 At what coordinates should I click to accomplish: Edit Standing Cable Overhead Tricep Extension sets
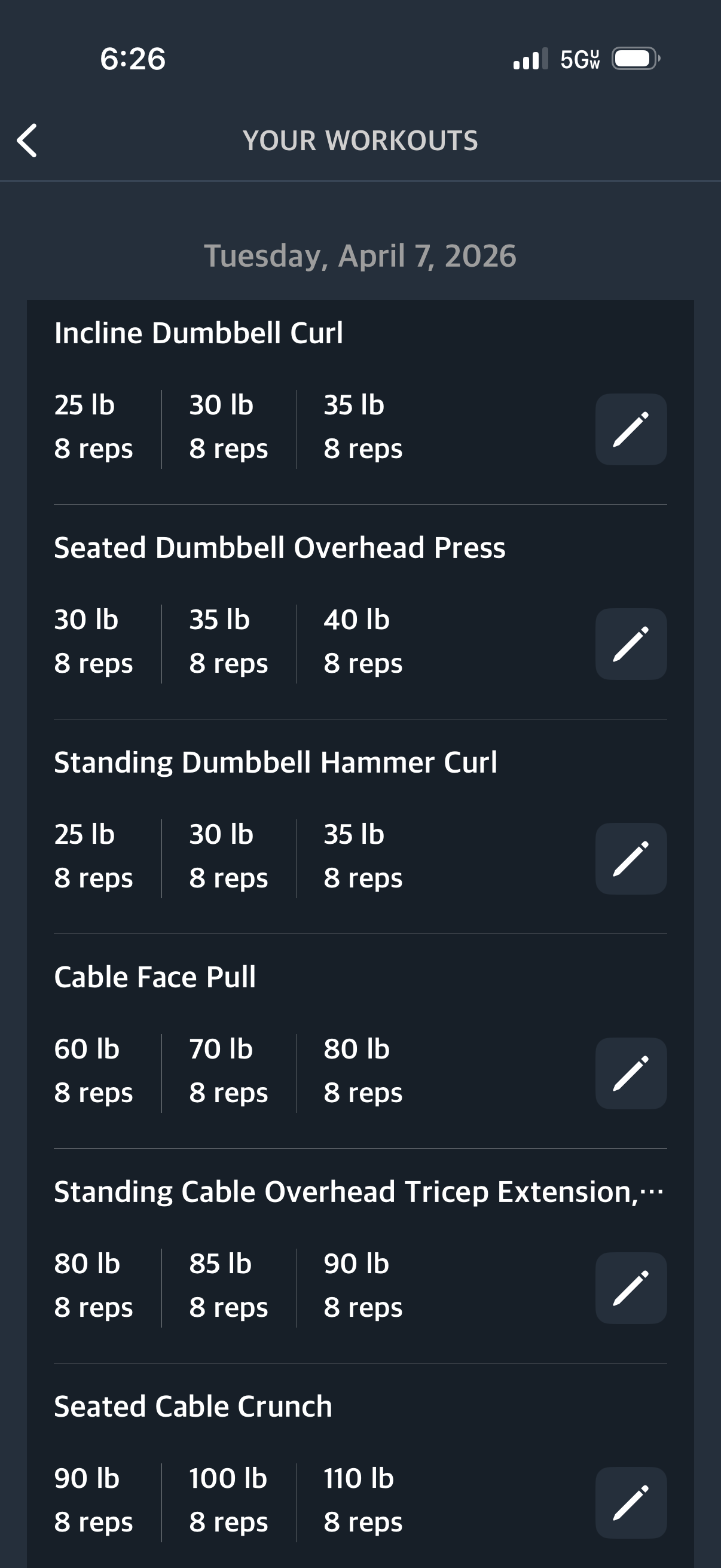pyautogui.click(x=630, y=1288)
